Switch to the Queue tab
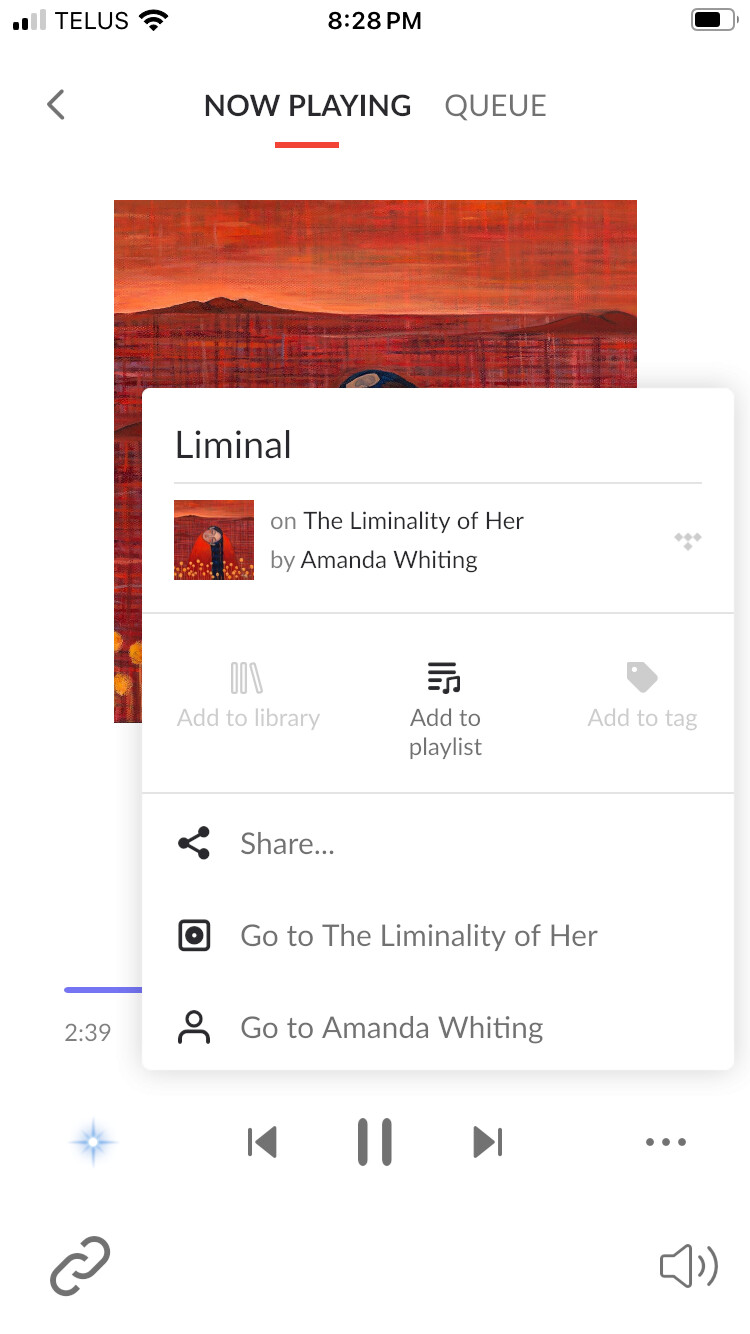This screenshot has height=1334, width=750. 495,106
